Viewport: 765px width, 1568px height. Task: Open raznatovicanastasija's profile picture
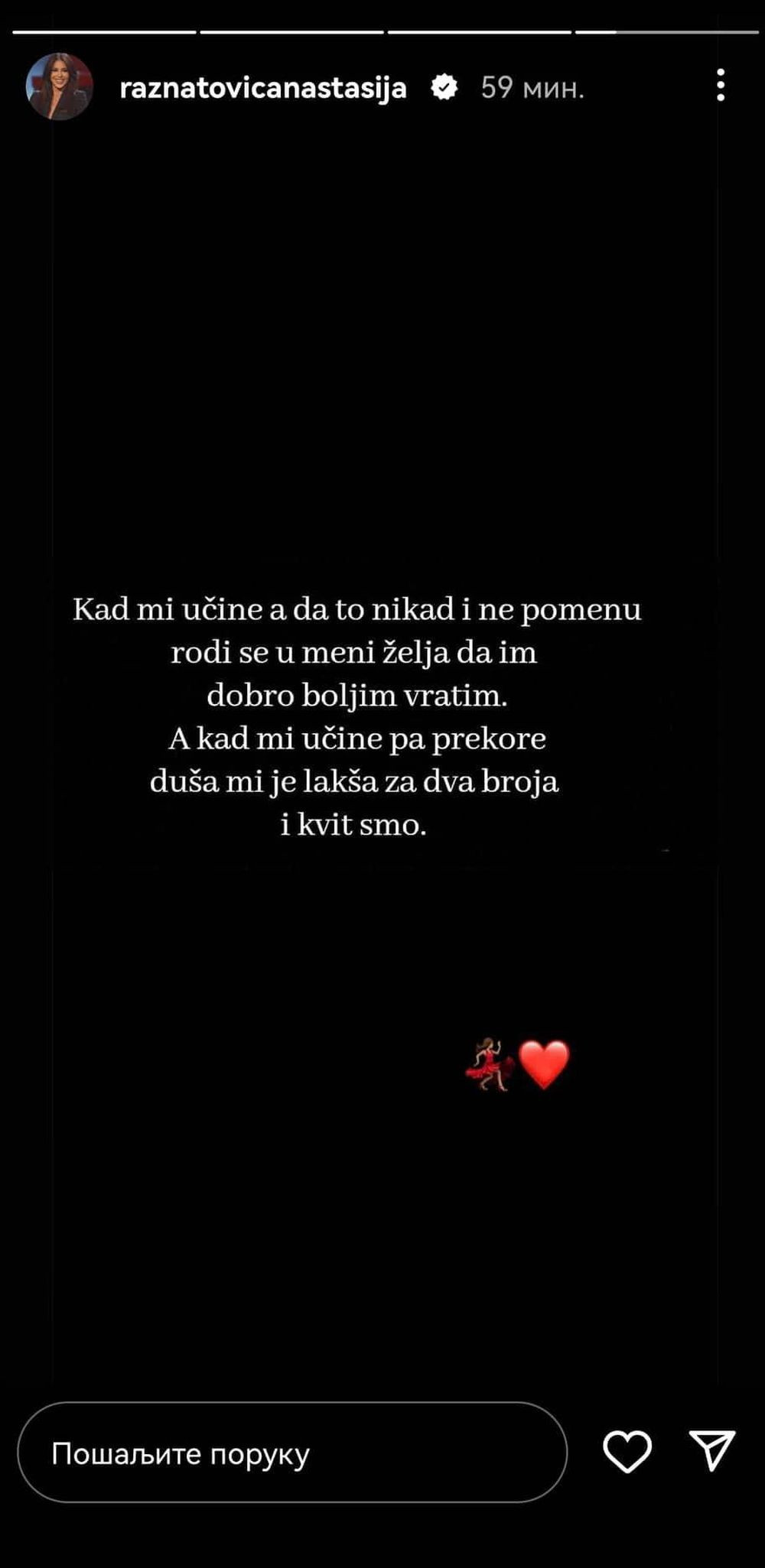[59, 86]
